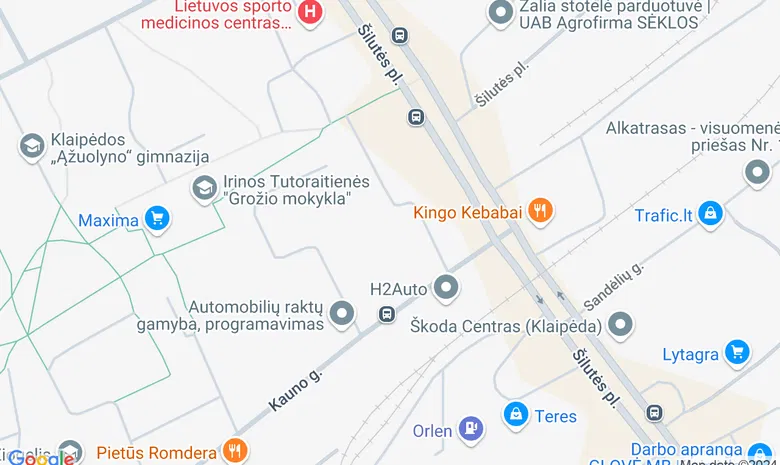Select the Kingo Kebabai restaurant pin
The height and width of the screenshot is (465, 780).
[540, 211]
